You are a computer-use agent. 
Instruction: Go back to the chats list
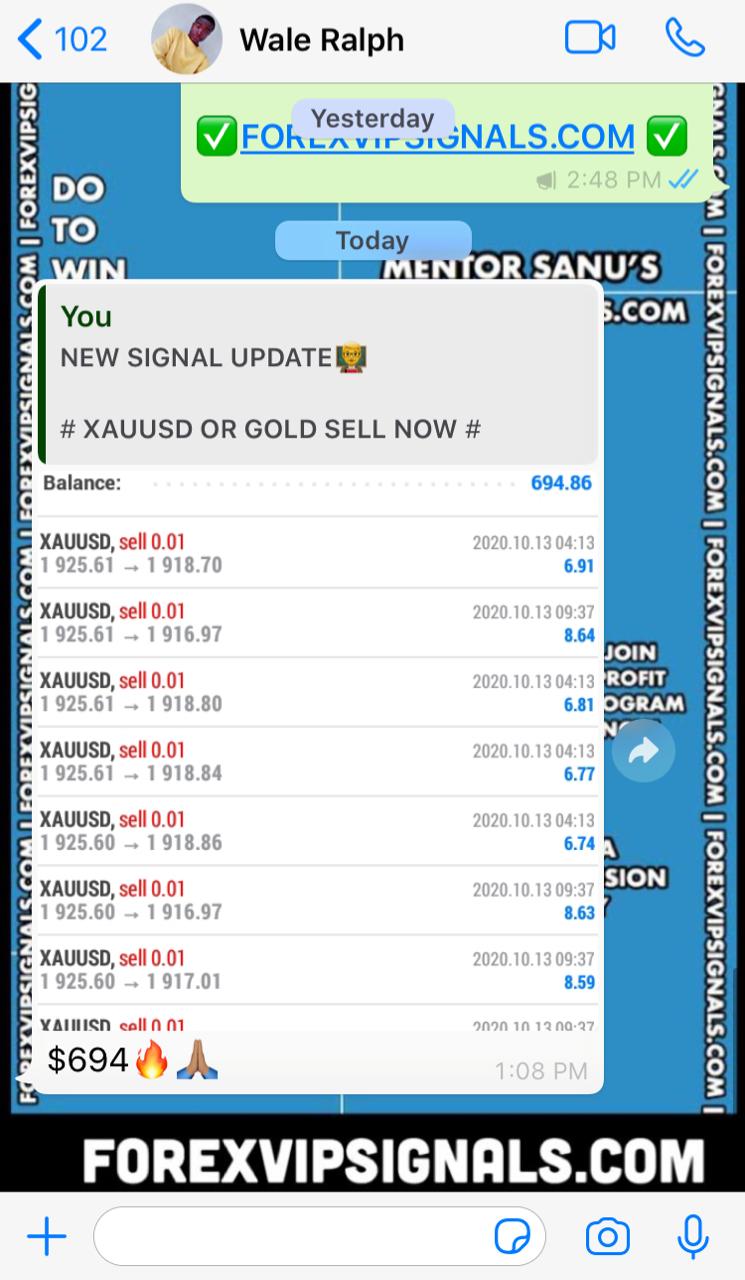60,40
